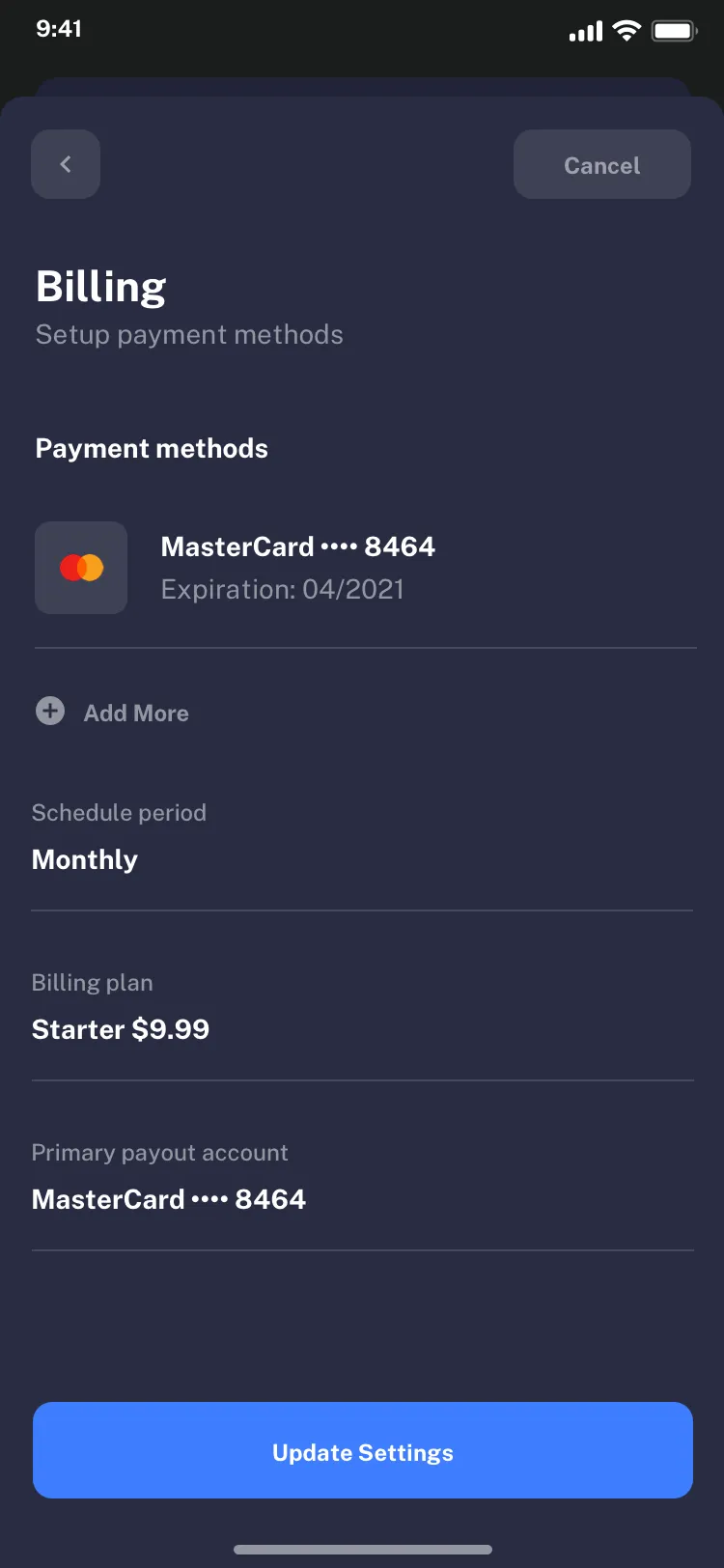This screenshot has width=724, height=1568.
Task: Click Add More to add a payment method
Action: [135, 713]
